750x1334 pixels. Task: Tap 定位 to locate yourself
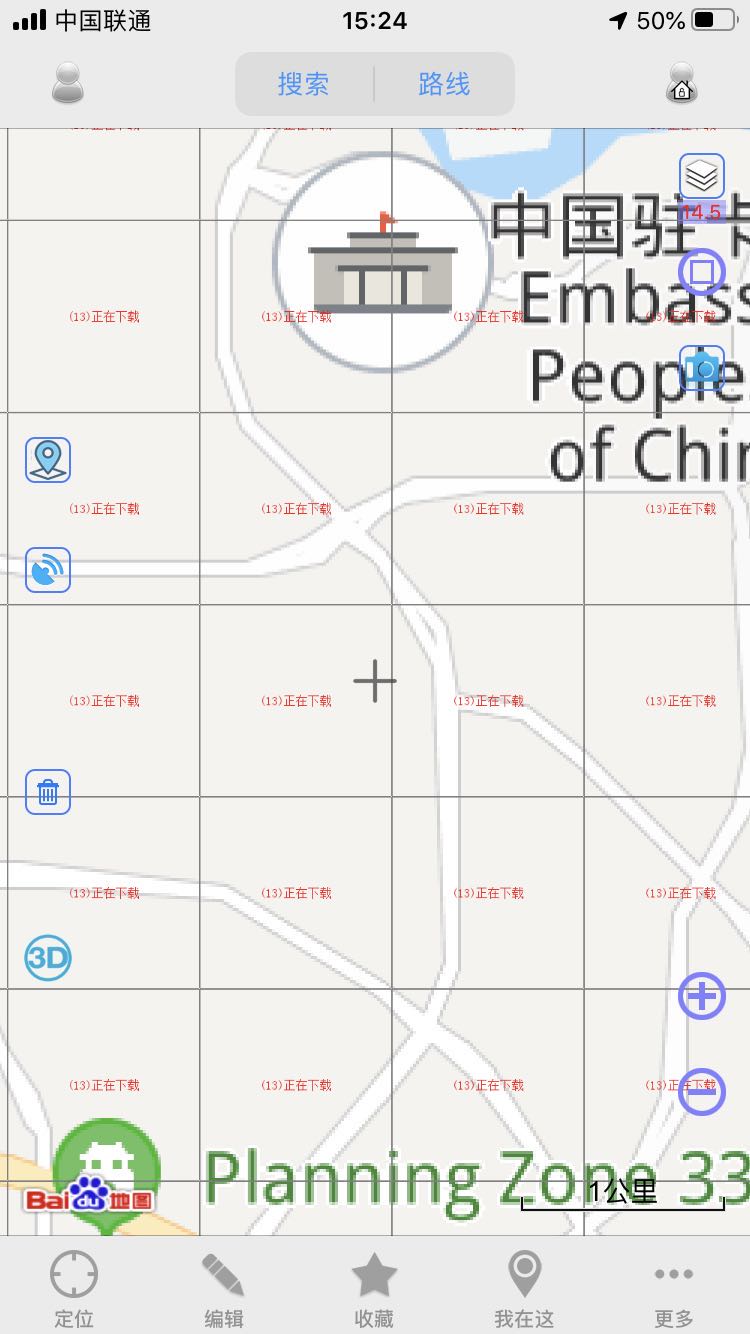point(74,1290)
